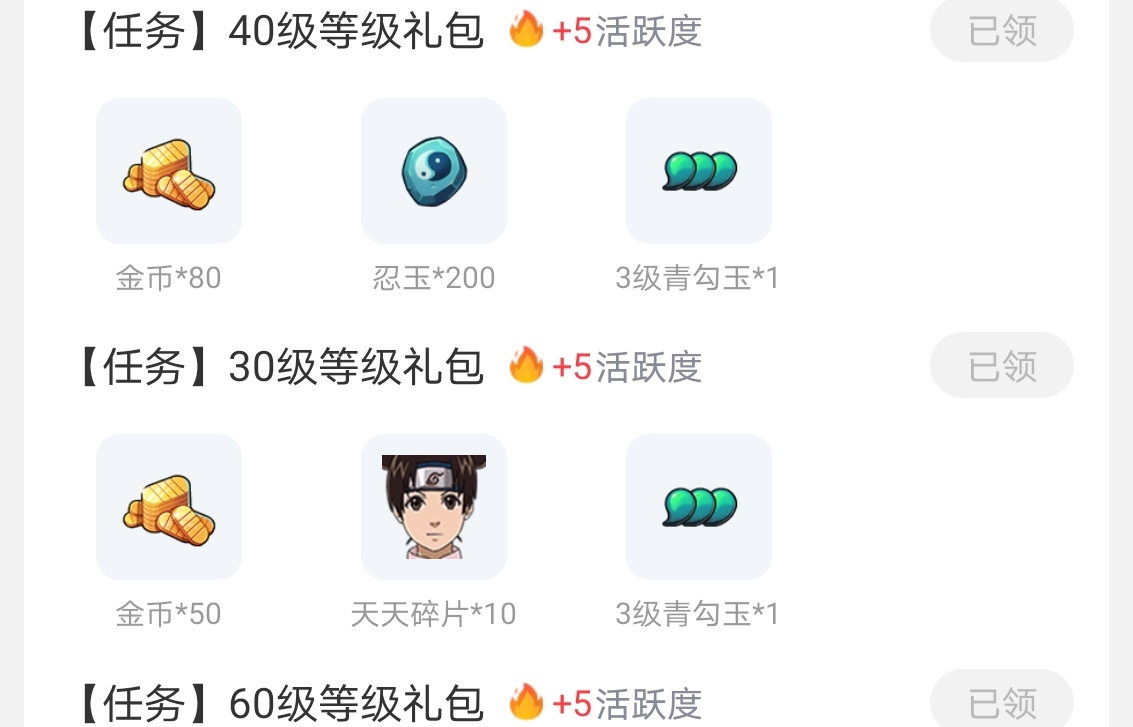View 3级青勾玉 reward in 30级礼包
The image size is (1133, 727).
[699, 507]
